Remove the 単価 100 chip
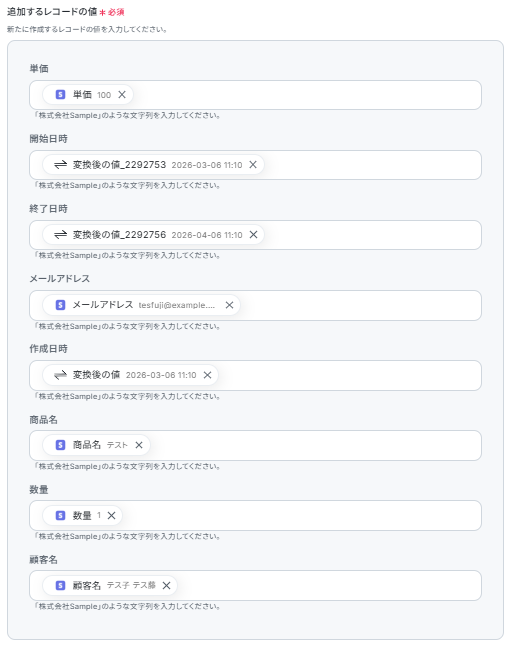 [x=122, y=95]
